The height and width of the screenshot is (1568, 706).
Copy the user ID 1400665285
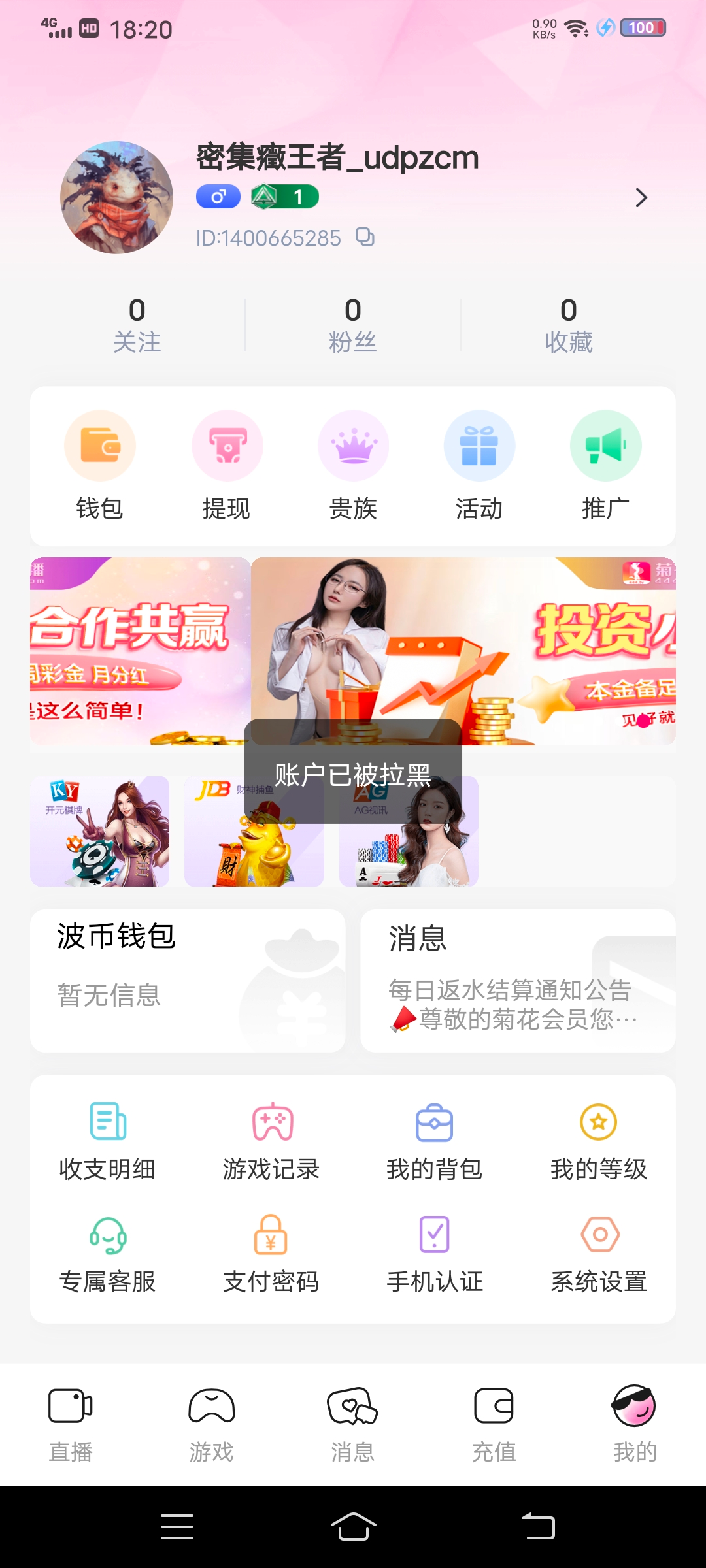[365, 238]
